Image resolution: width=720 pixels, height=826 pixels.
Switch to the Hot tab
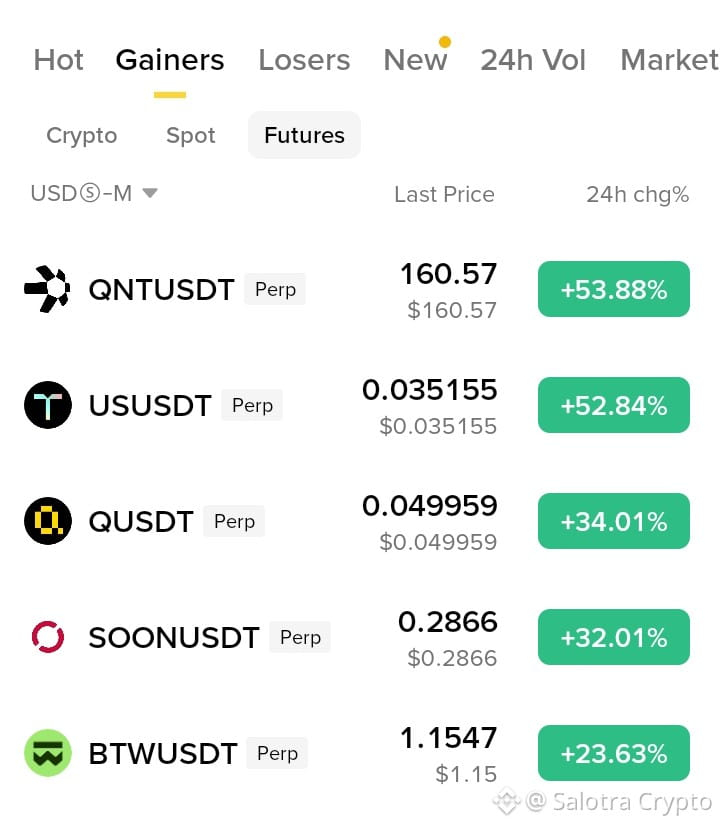(x=58, y=60)
